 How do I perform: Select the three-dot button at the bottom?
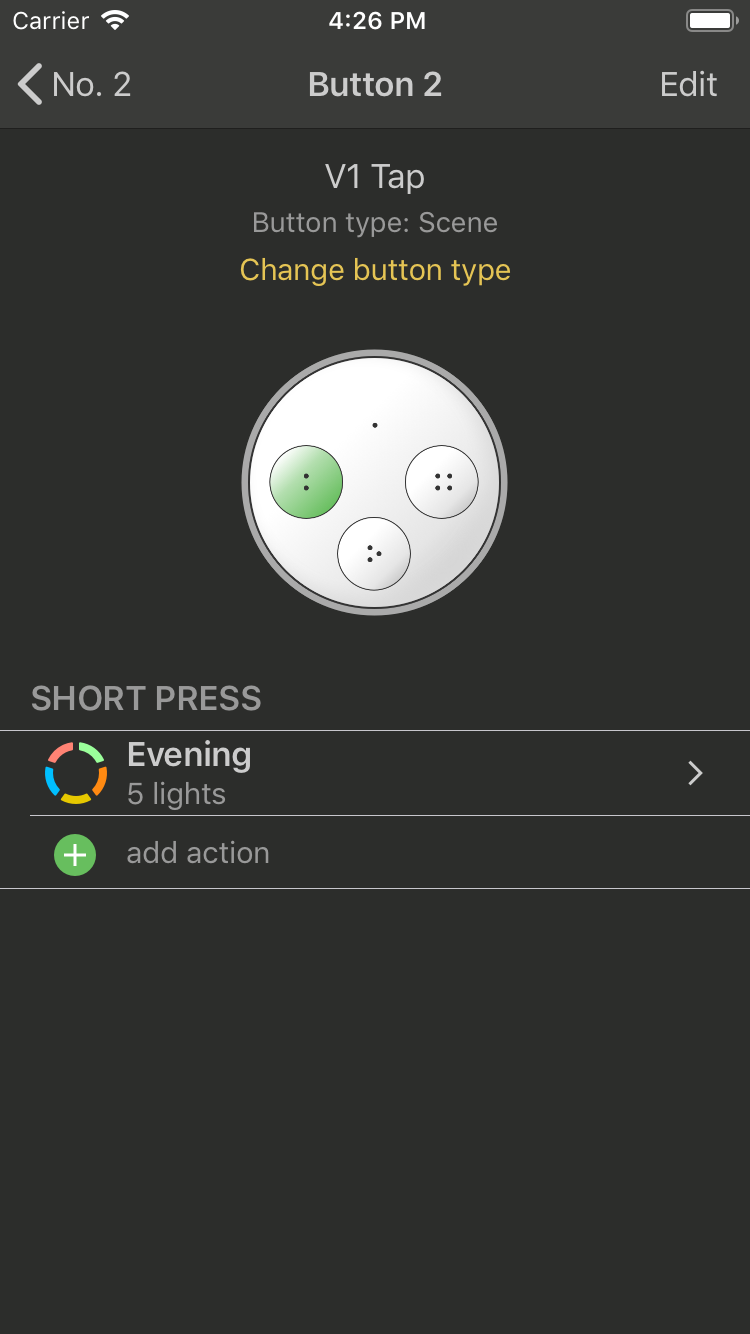point(374,553)
